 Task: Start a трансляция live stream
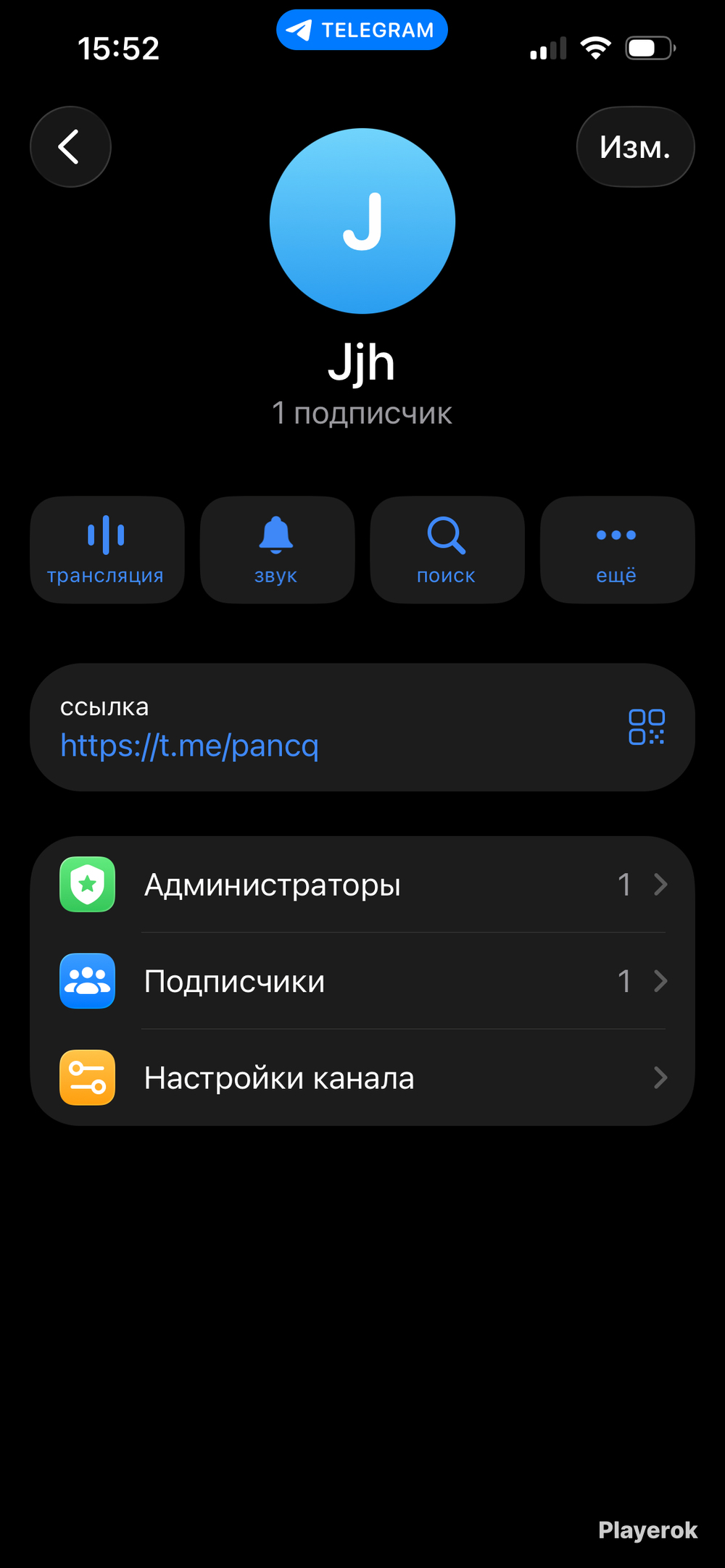[x=107, y=550]
